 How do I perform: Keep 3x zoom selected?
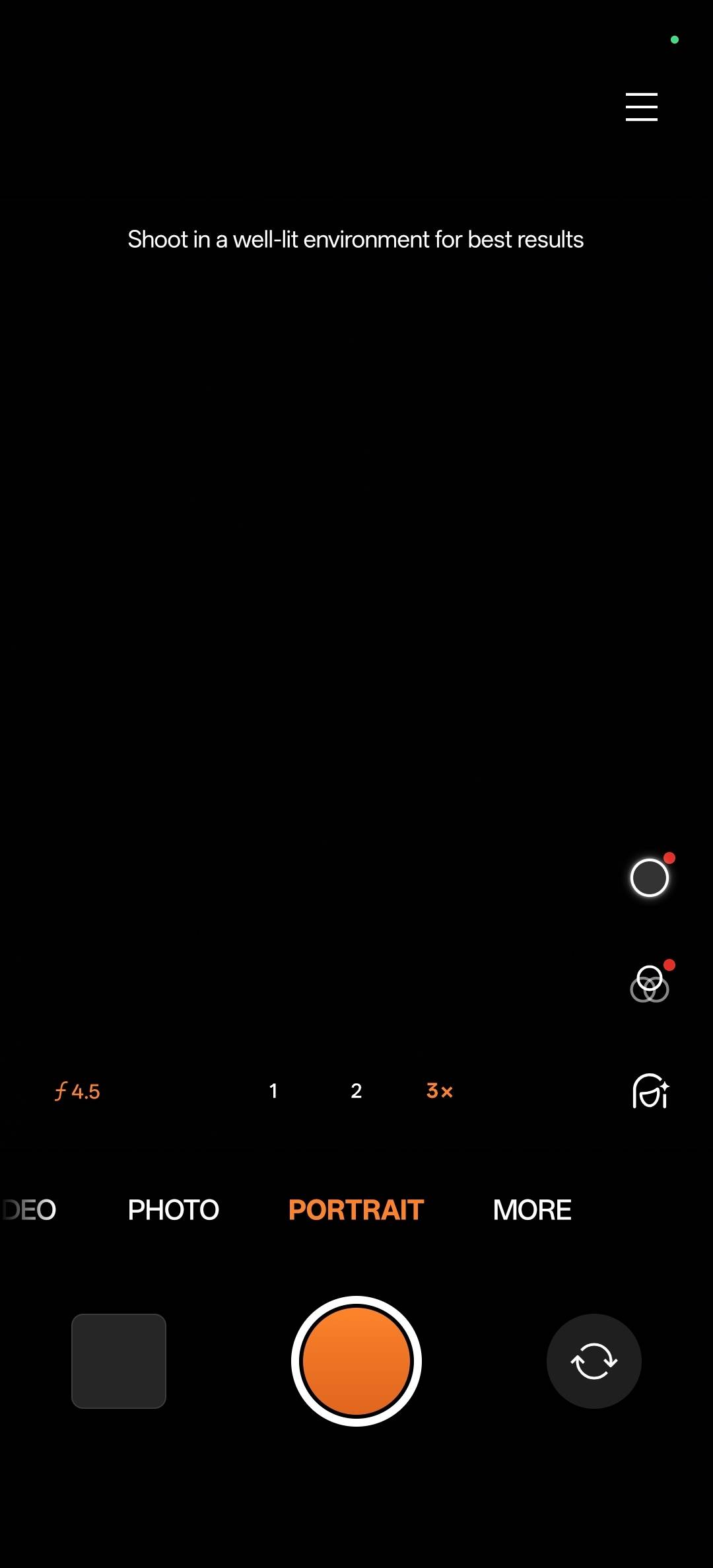coord(438,1091)
